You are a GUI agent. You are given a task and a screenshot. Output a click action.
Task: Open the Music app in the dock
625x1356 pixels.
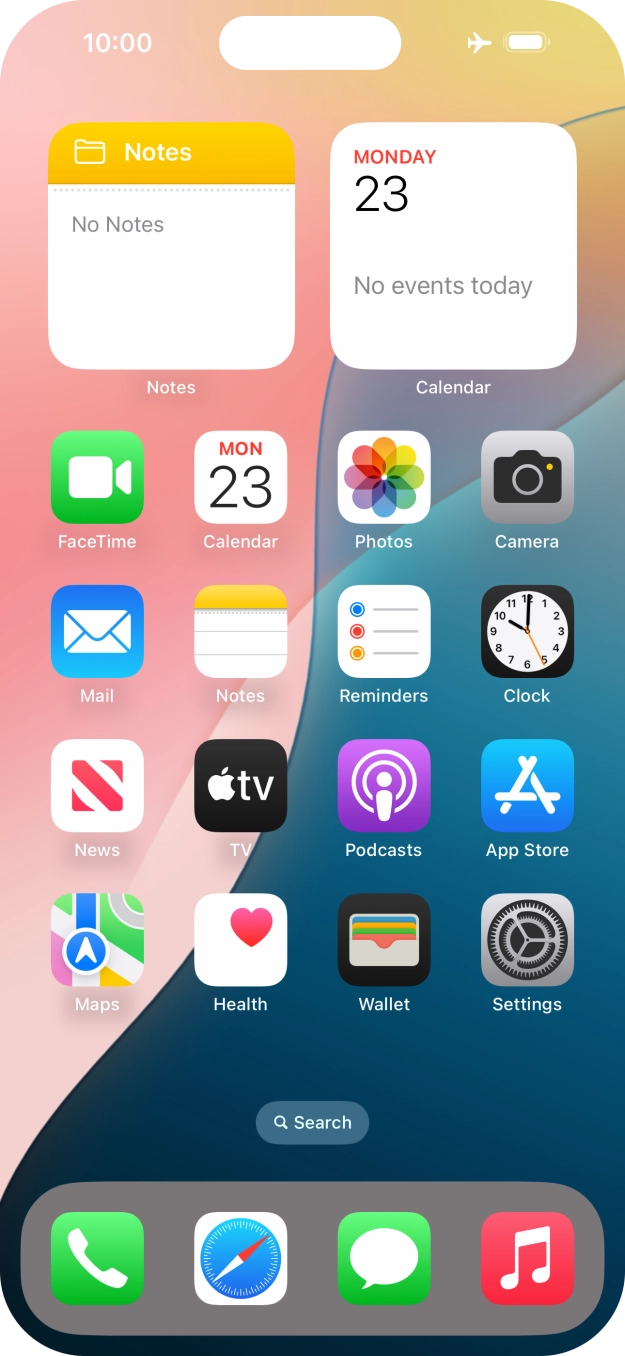(527, 1258)
